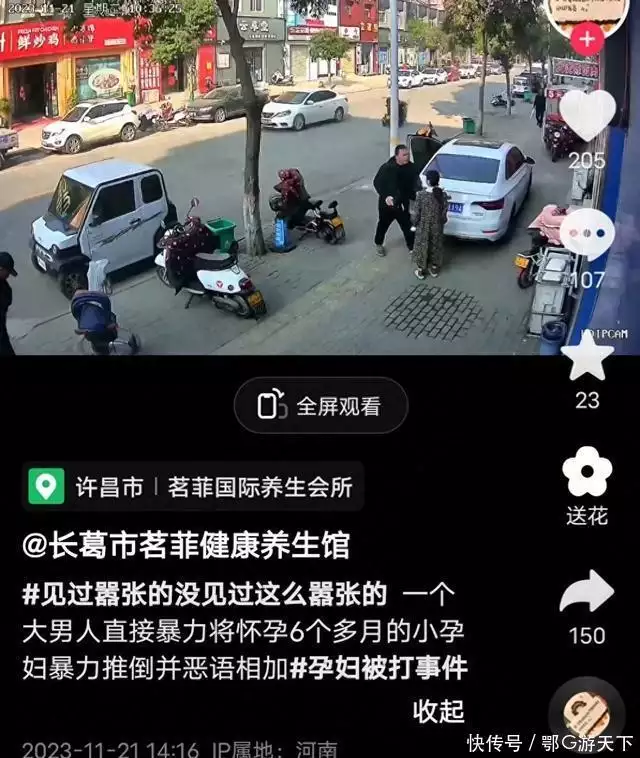Open hashtag #孕妇被打事件
This screenshot has width=640, height=758.
point(378,668)
